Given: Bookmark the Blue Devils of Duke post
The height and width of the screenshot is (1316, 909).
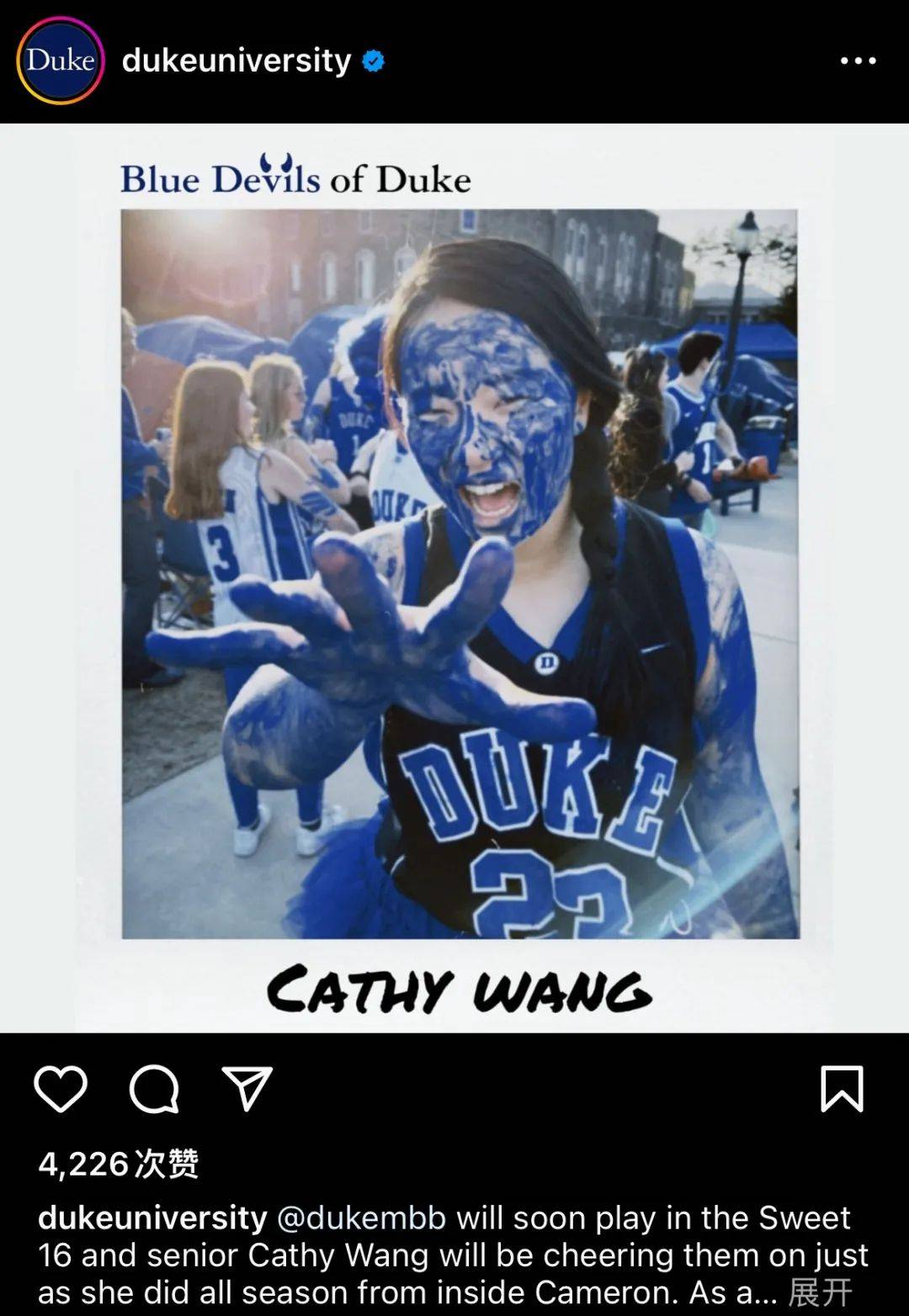Looking at the screenshot, I should pyautogui.click(x=842, y=1089).
